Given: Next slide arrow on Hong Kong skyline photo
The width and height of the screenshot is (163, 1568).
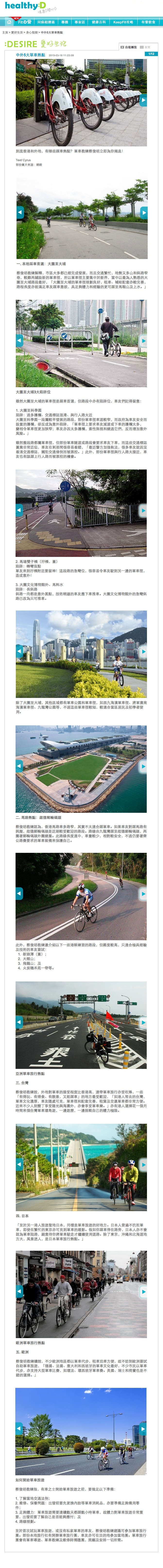Looking at the screenshot, I should click(x=144, y=651).
